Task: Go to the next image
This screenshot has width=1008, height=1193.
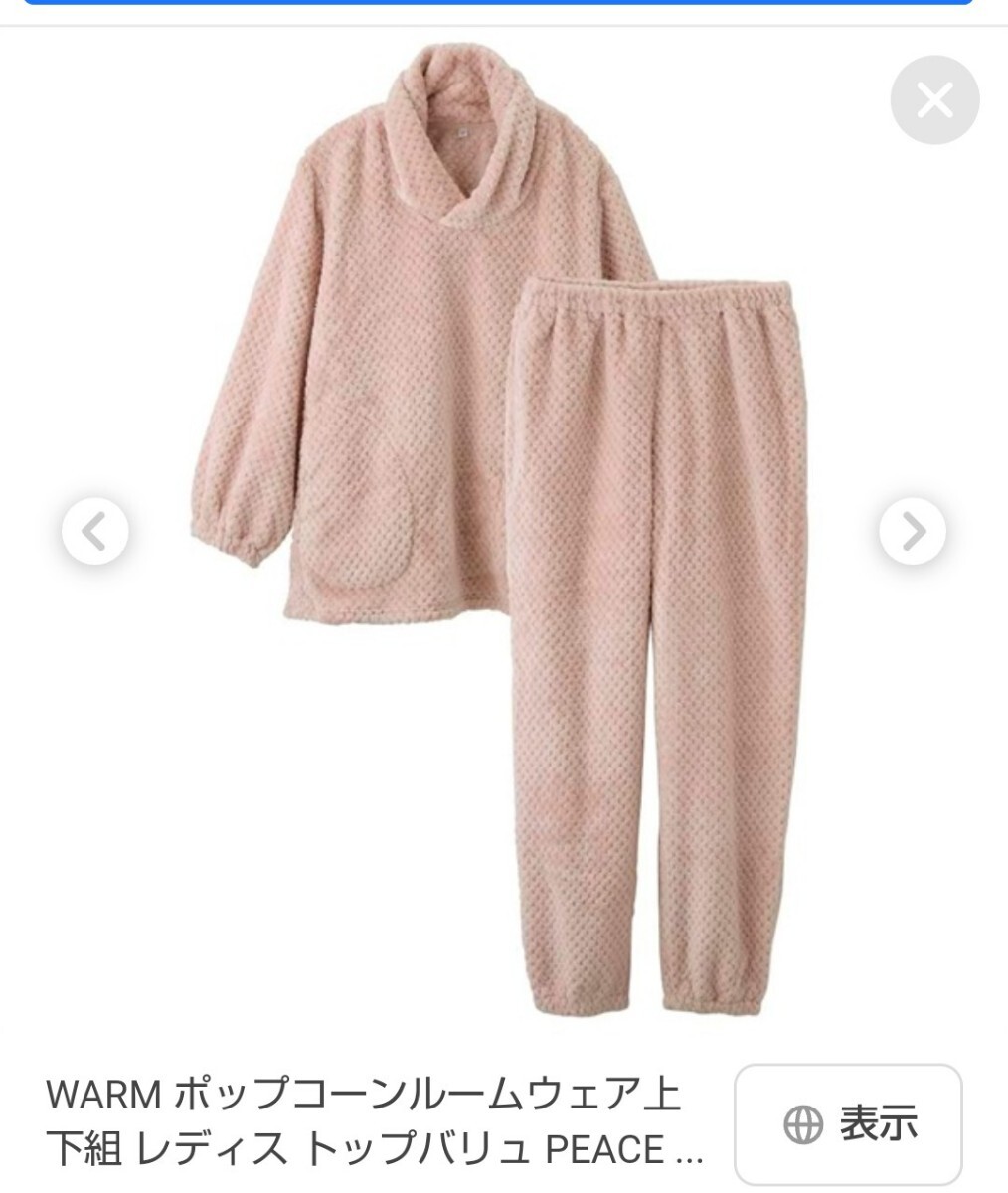Action: (912, 532)
